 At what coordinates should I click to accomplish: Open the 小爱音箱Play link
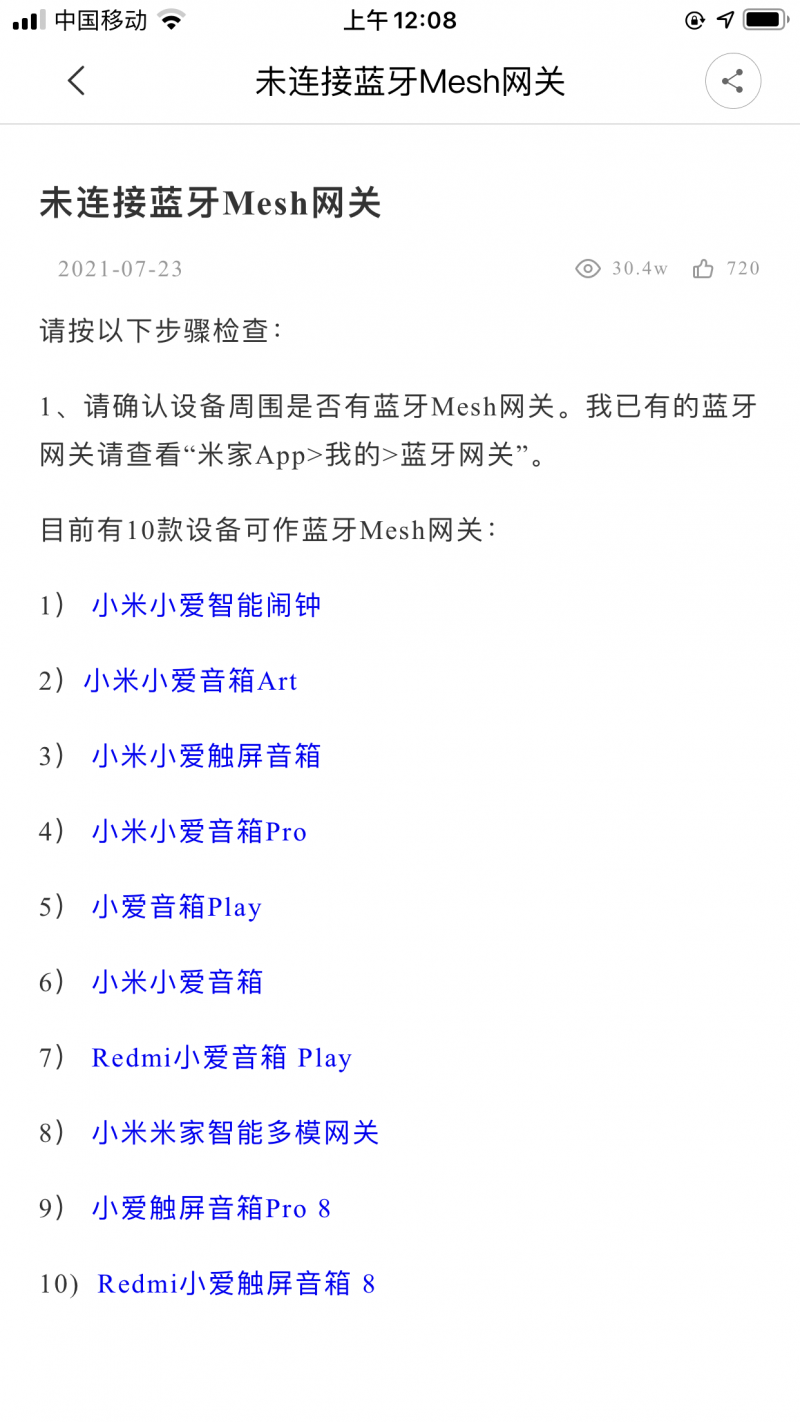(x=177, y=907)
